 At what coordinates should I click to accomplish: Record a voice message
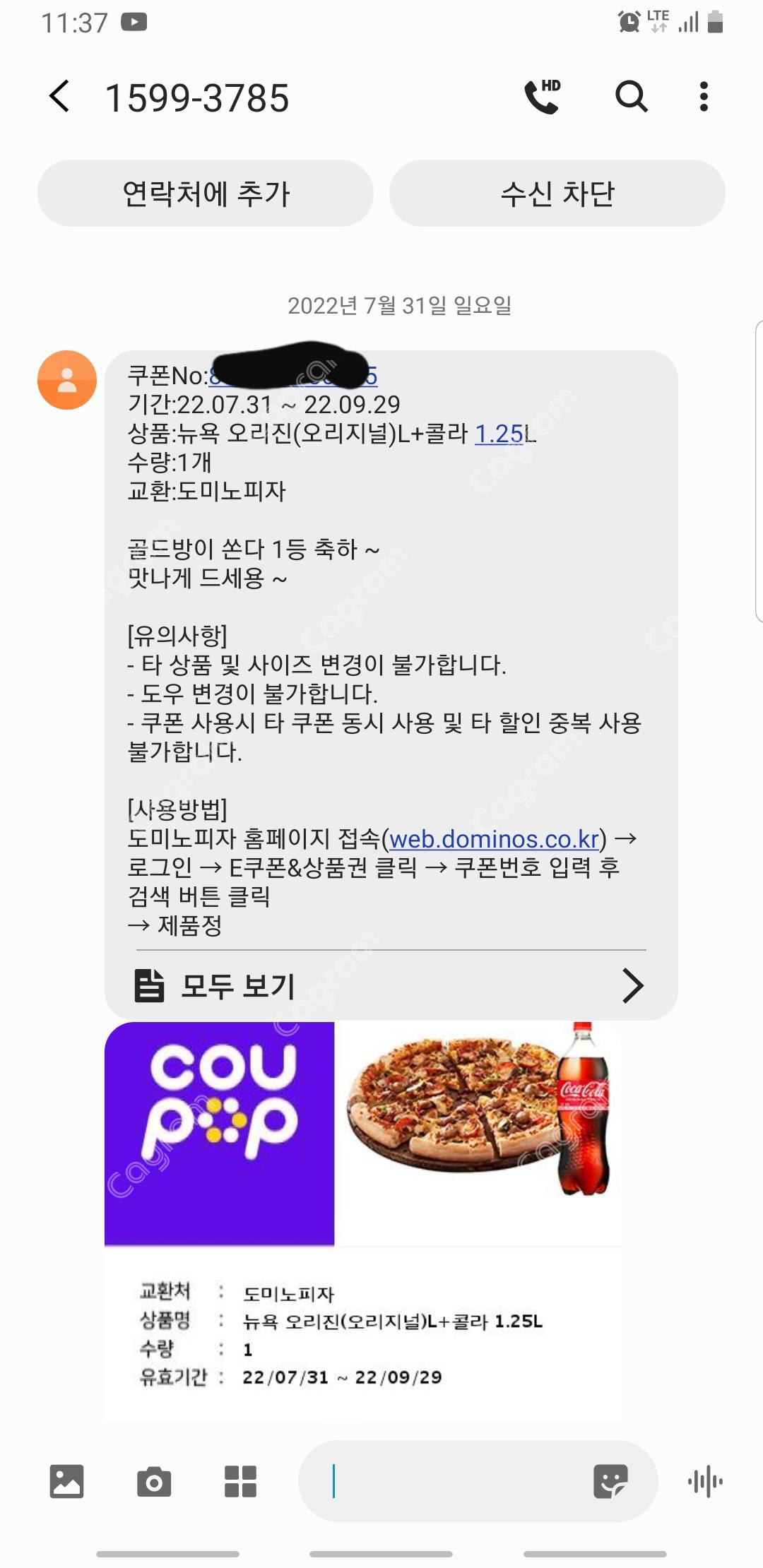tap(705, 1481)
